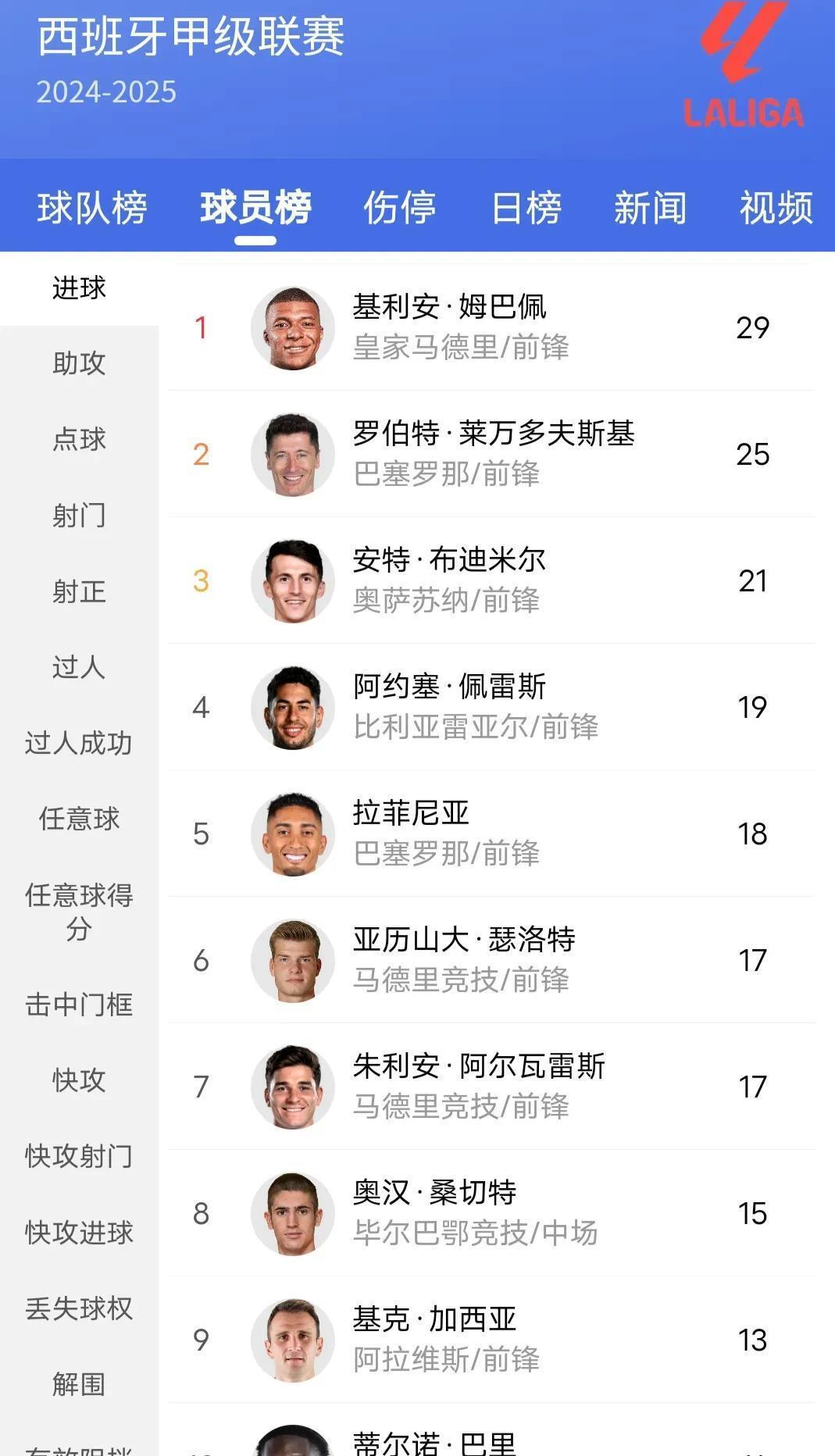Open the 击中门框 ranking
Viewport: 835px width, 1456px height.
(79, 1005)
